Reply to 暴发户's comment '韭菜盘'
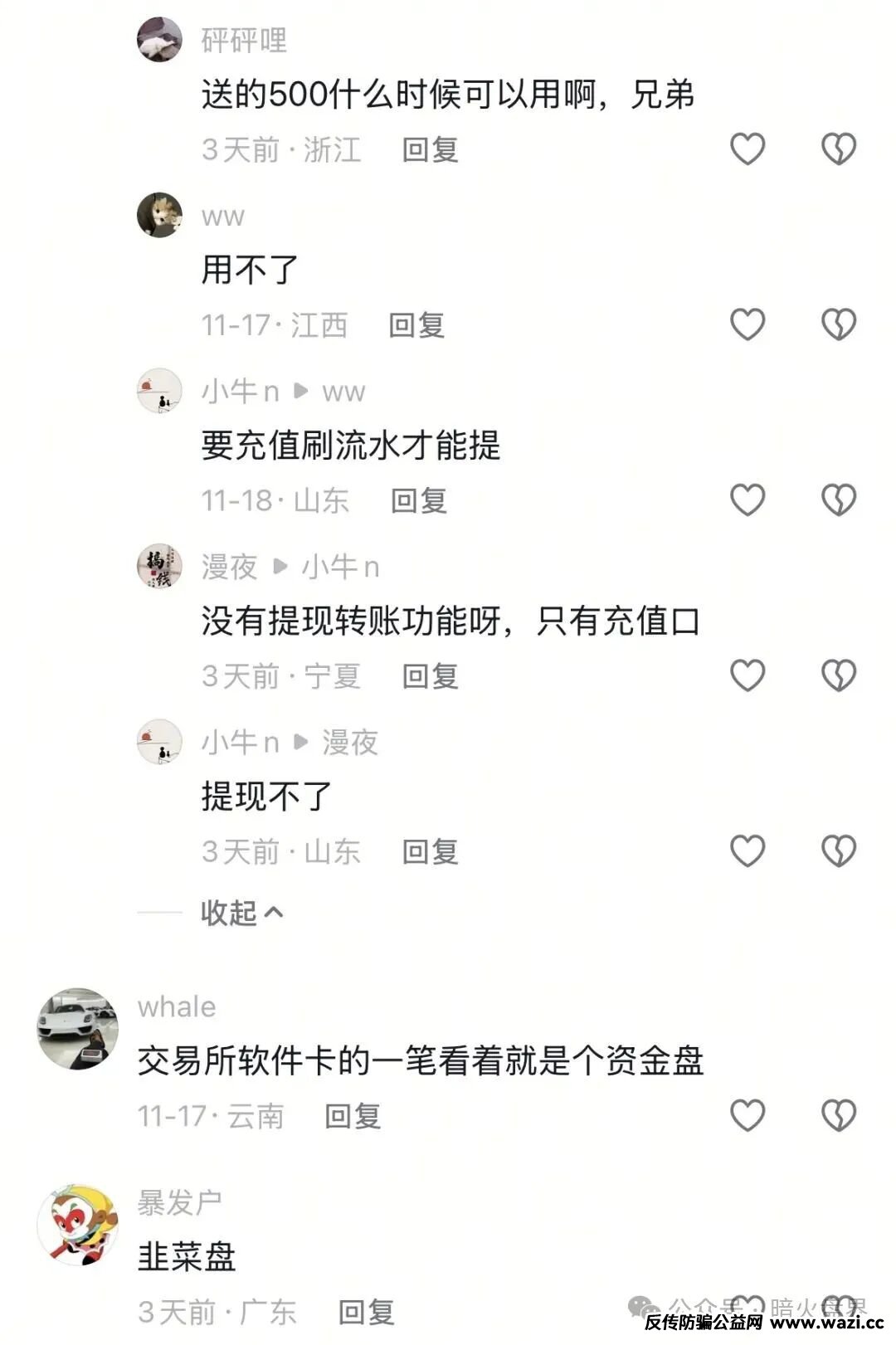Screen dimensions: 896x1345 (x=366, y=1312)
